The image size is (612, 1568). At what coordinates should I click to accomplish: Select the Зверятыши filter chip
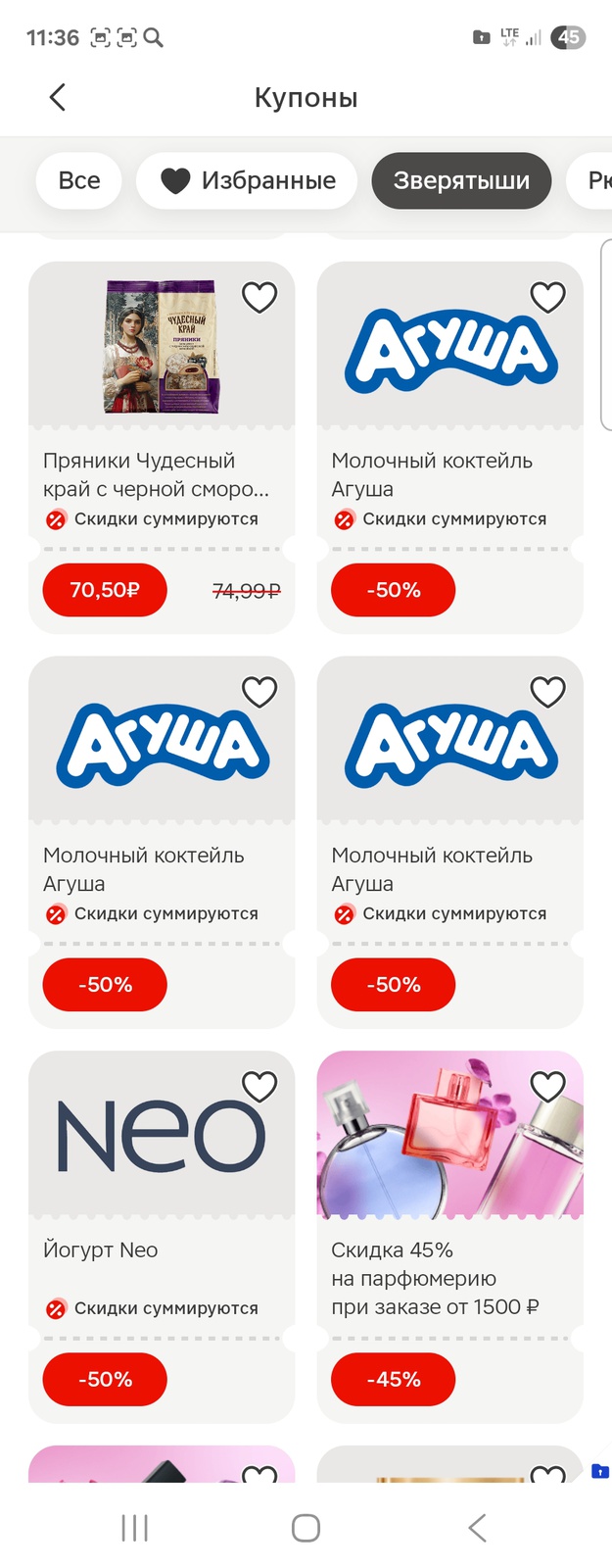pyautogui.click(x=461, y=180)
